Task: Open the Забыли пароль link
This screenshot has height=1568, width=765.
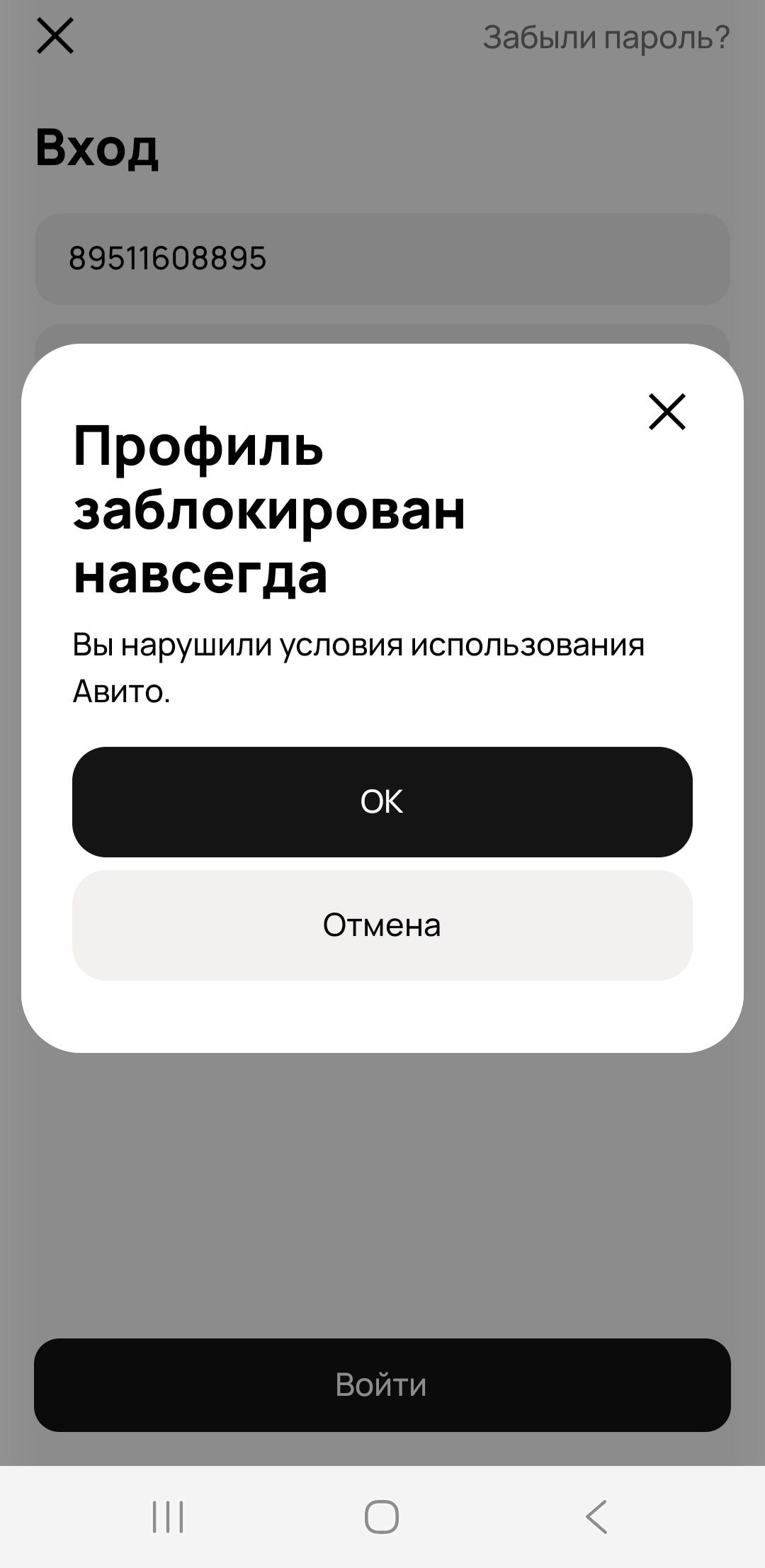Action: coord(606,38)
